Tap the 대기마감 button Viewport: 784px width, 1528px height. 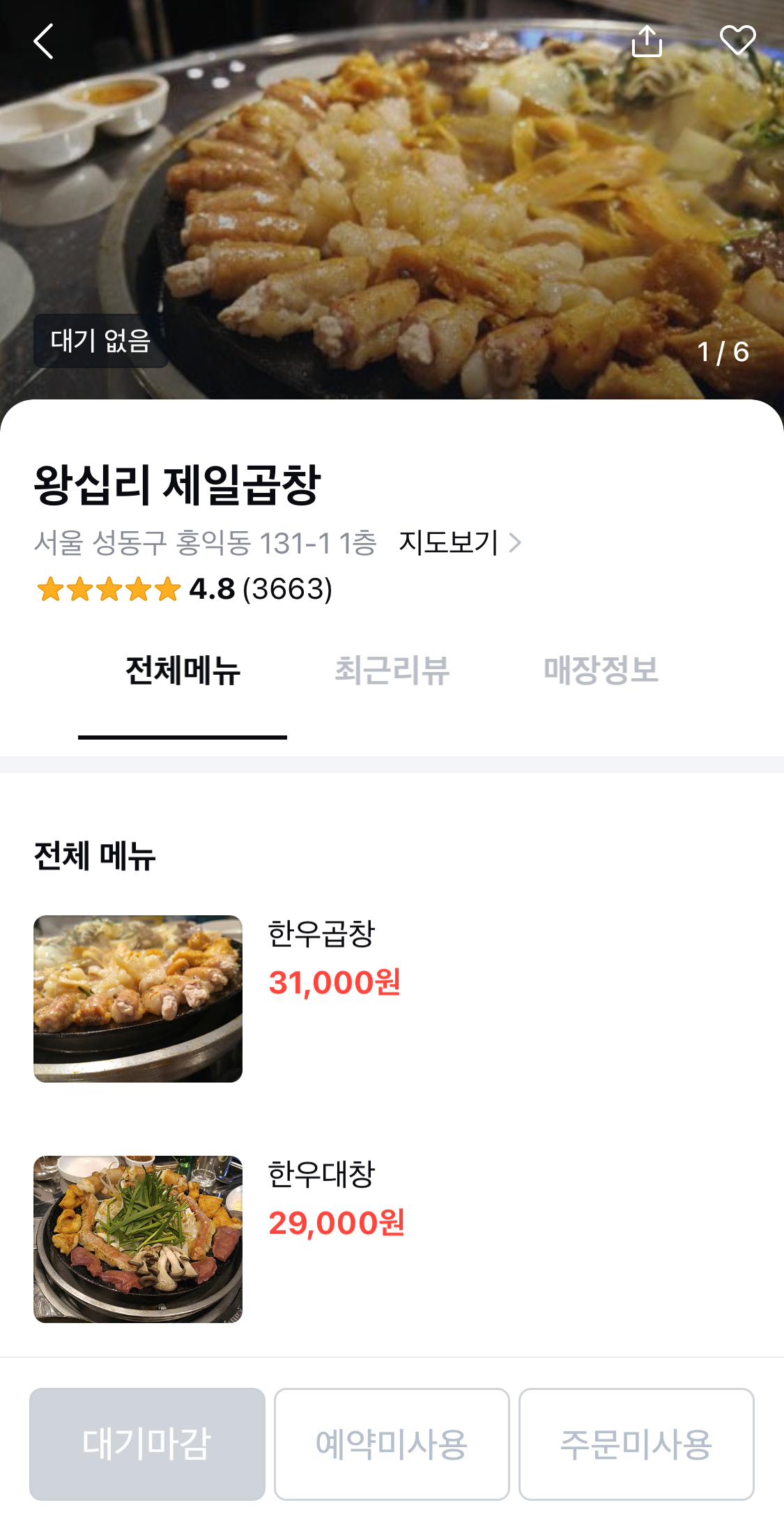click(147, 1444)
